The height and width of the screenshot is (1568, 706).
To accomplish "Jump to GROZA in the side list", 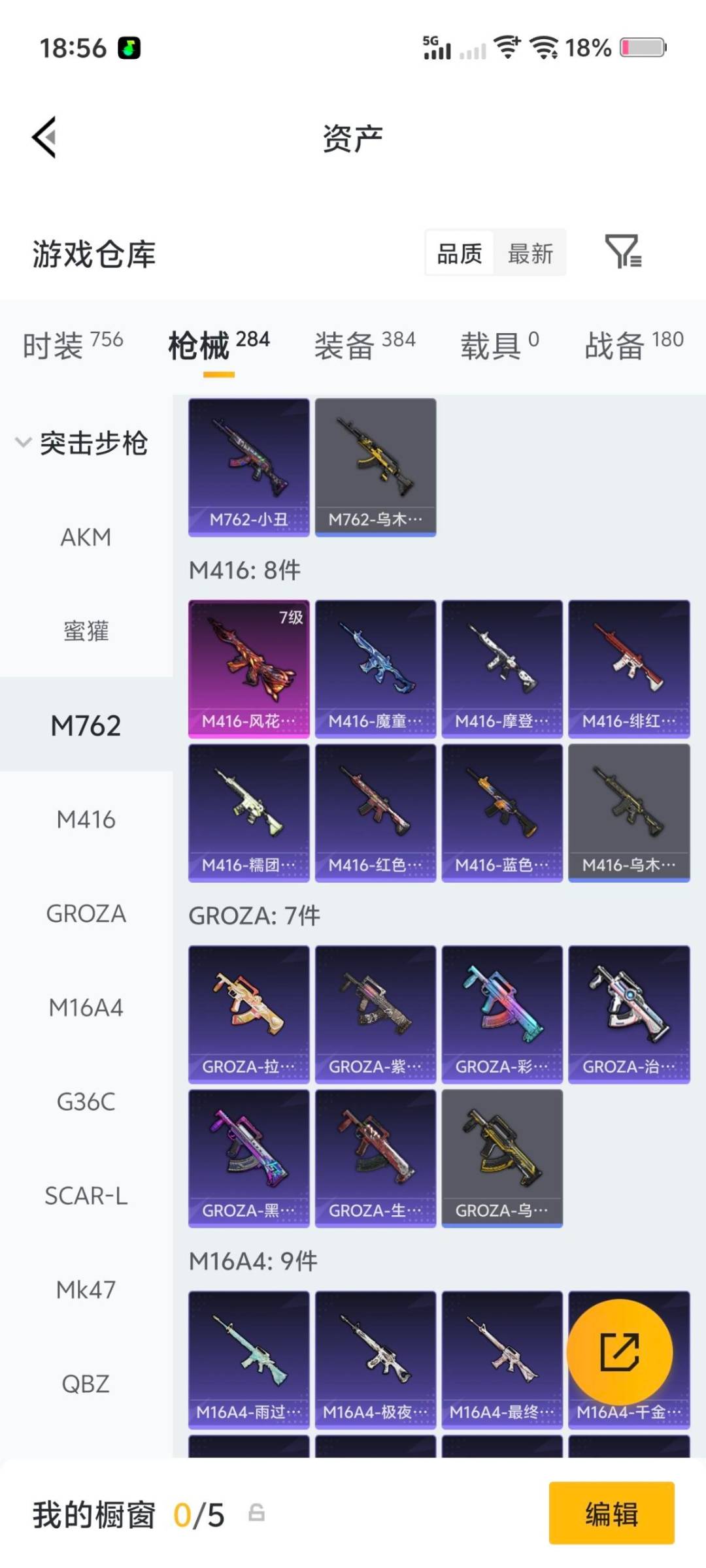I will [x=86, y=913].
